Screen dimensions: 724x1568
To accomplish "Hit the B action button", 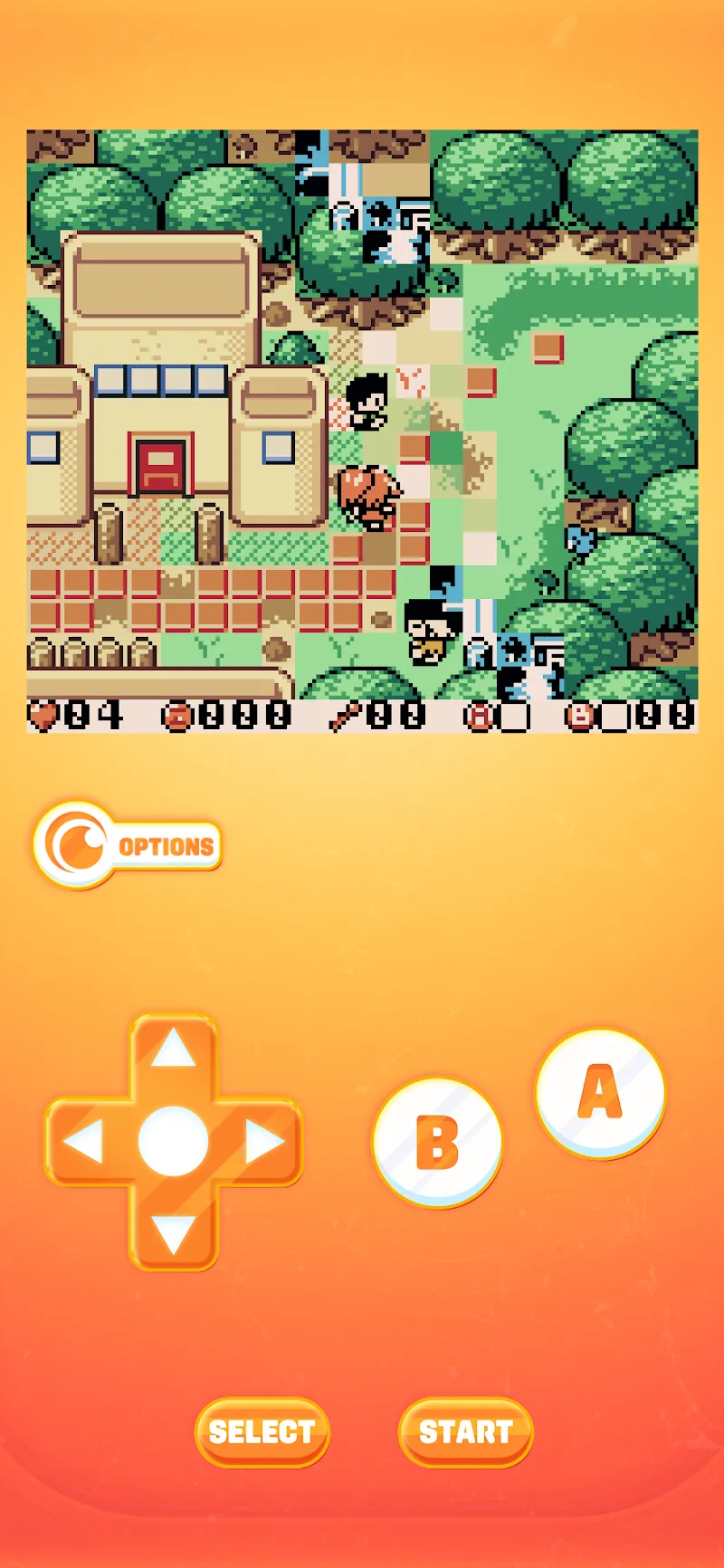I will 437,1141.
